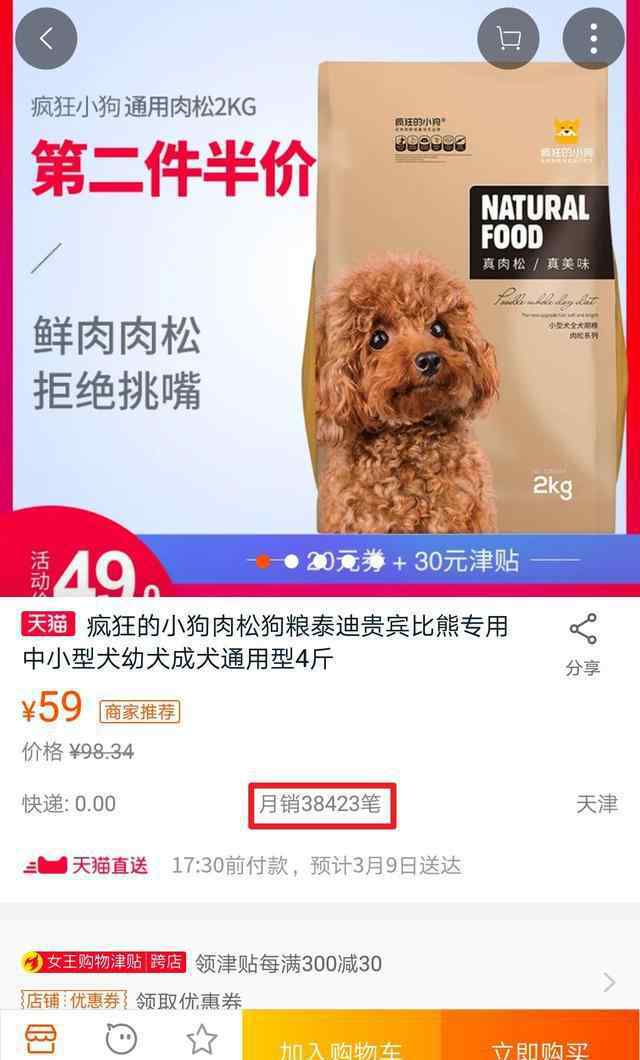Tap 加入购物车 to add to cart

point(341,1036)
